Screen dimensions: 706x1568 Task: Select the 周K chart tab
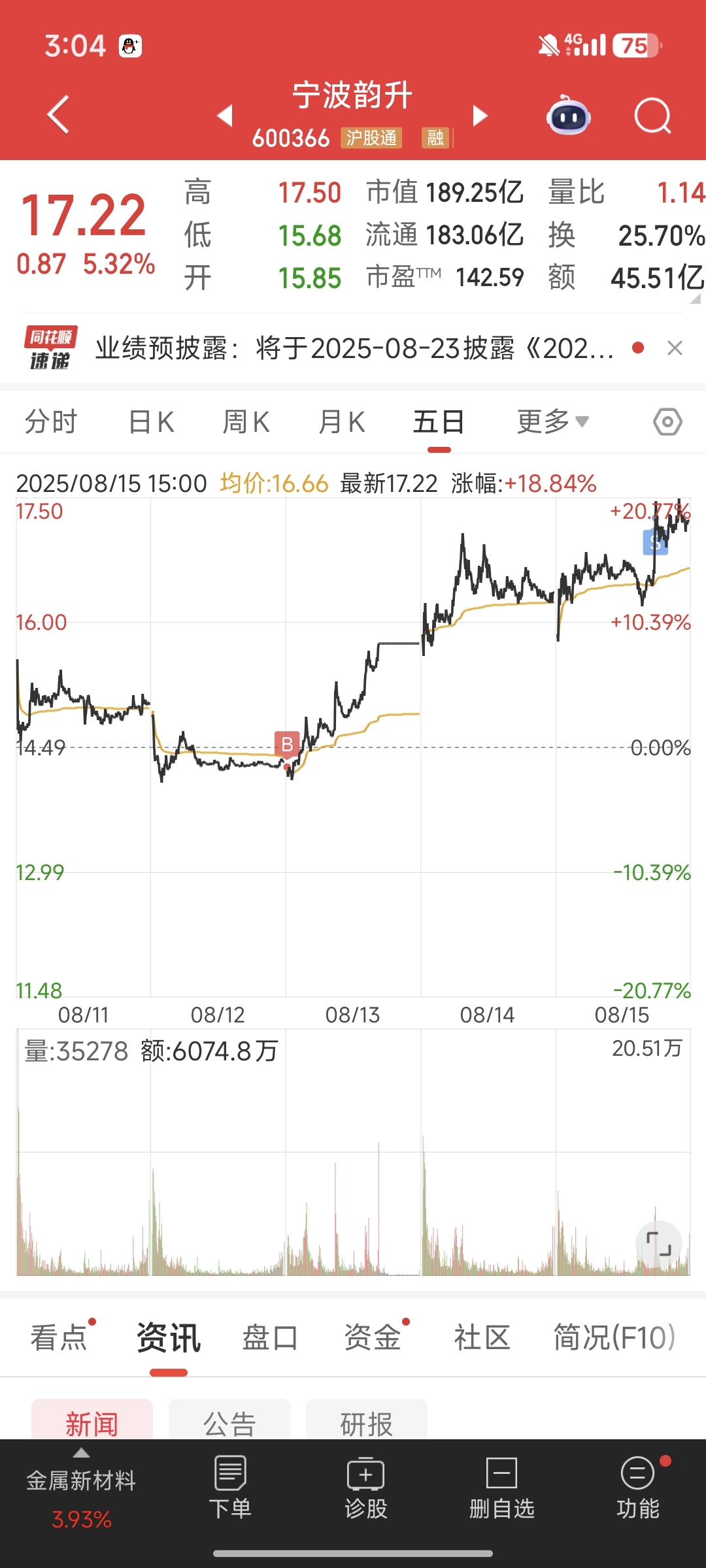coord(246,421)
